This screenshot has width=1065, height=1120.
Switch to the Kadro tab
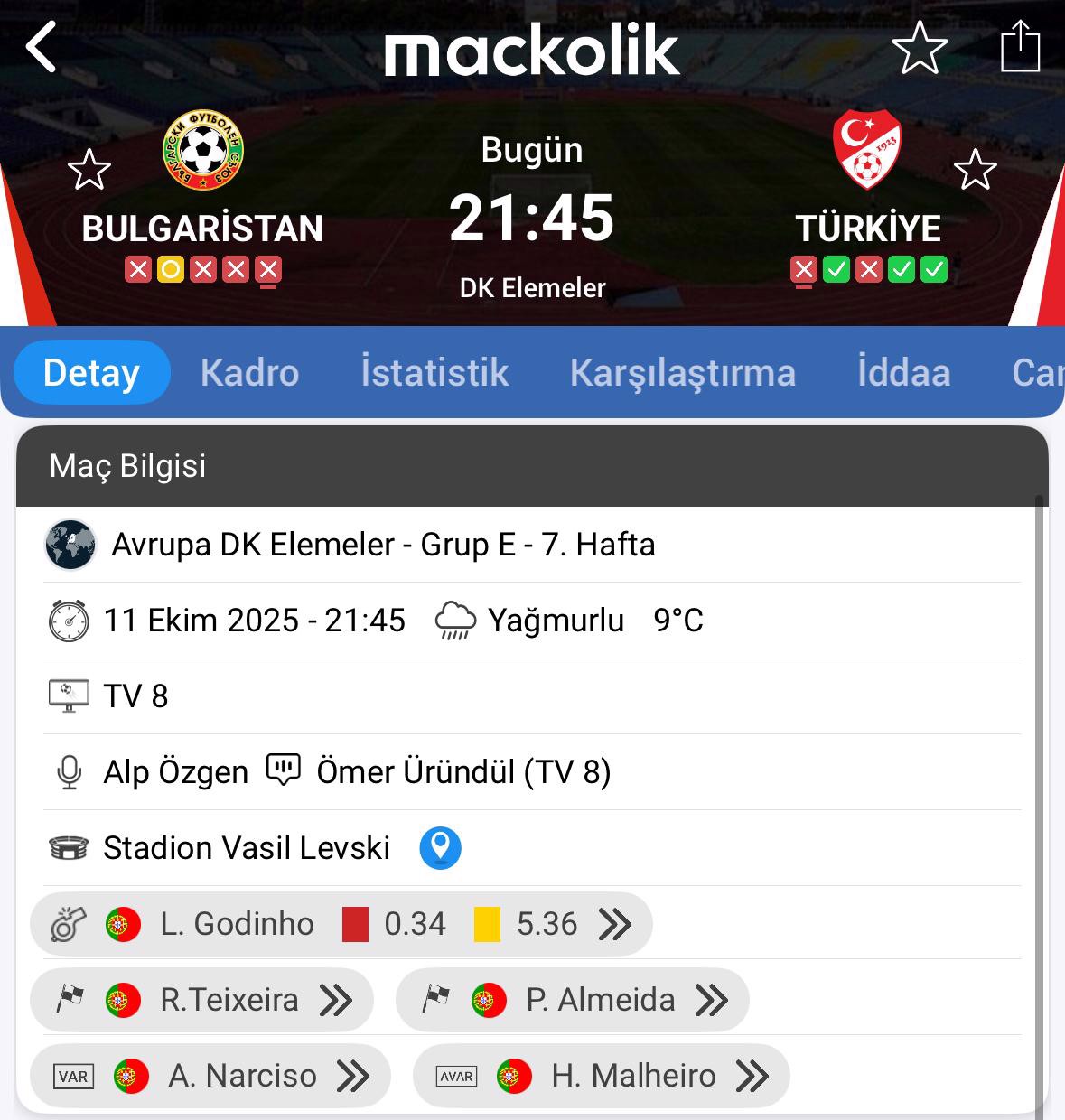pyautogui.click(x=249, y=372)
